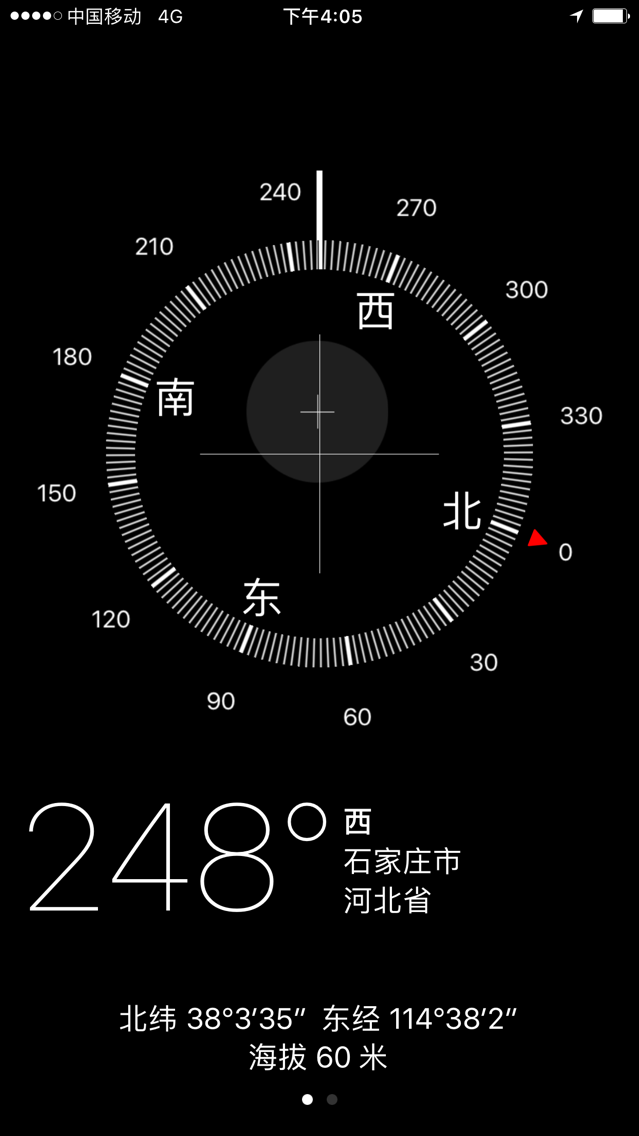Switch to the second page dot

click(332, 1099)
